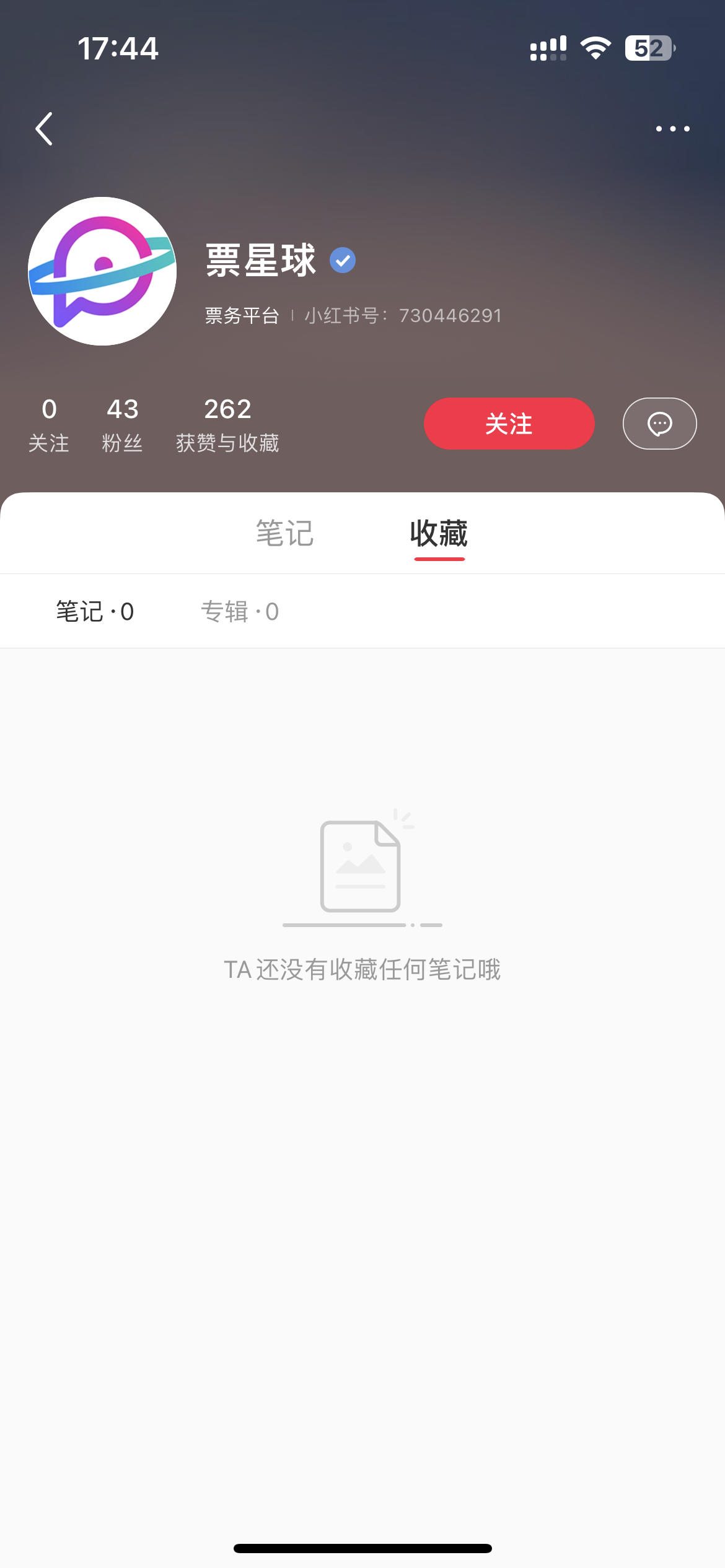Open the 粉丝 followers count
This screenshot has height=1568, width=725.
pos(123,424)
